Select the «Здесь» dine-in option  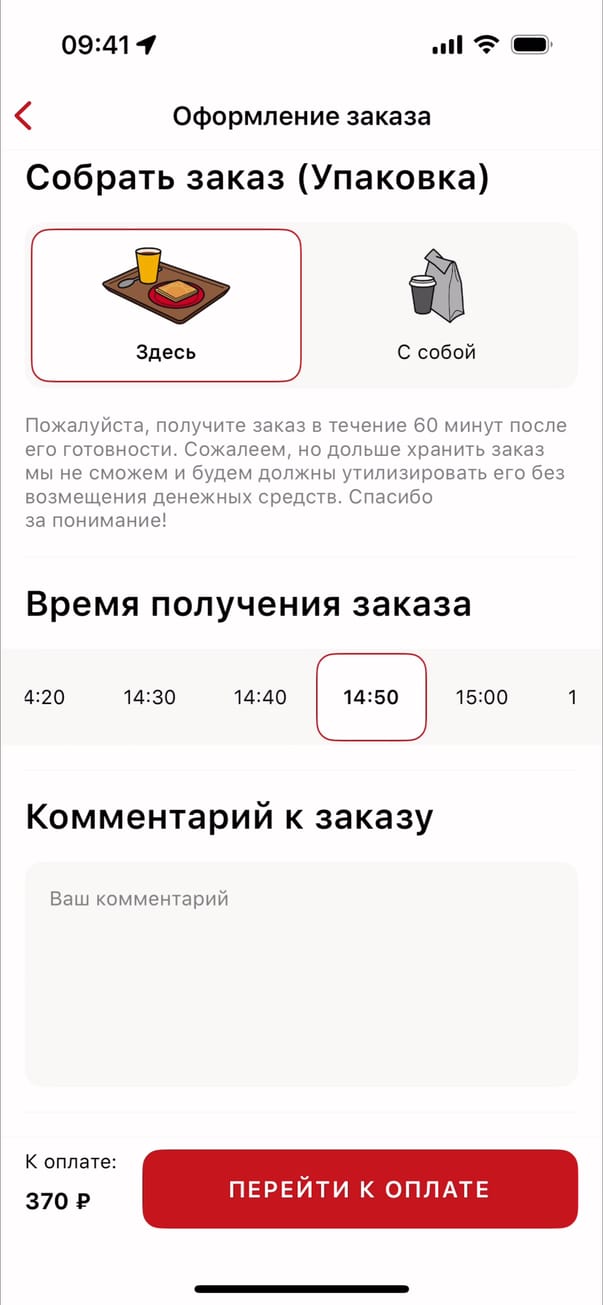[x=166, y=305]
